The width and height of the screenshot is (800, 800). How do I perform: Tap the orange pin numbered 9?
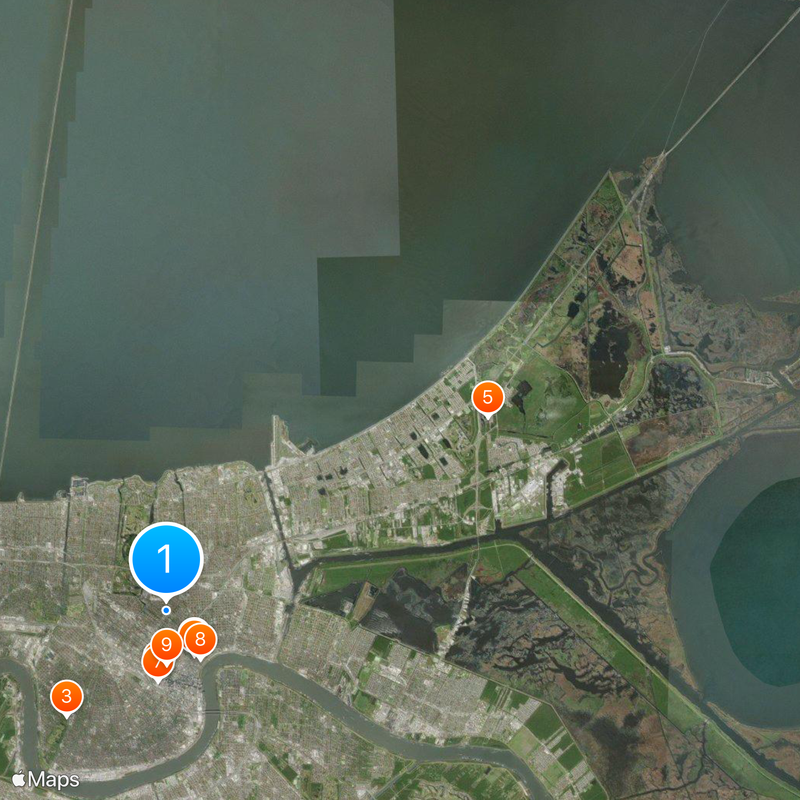click(x=166, y=644)
